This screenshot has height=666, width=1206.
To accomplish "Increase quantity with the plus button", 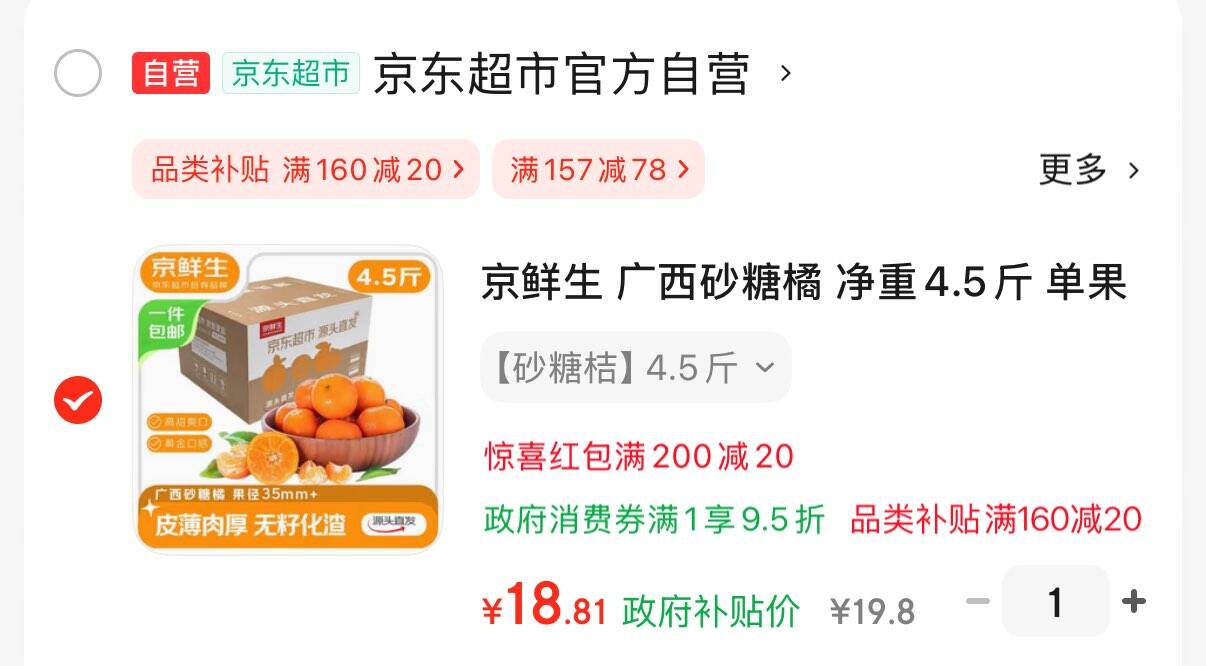I will (x=1133, y=602).
